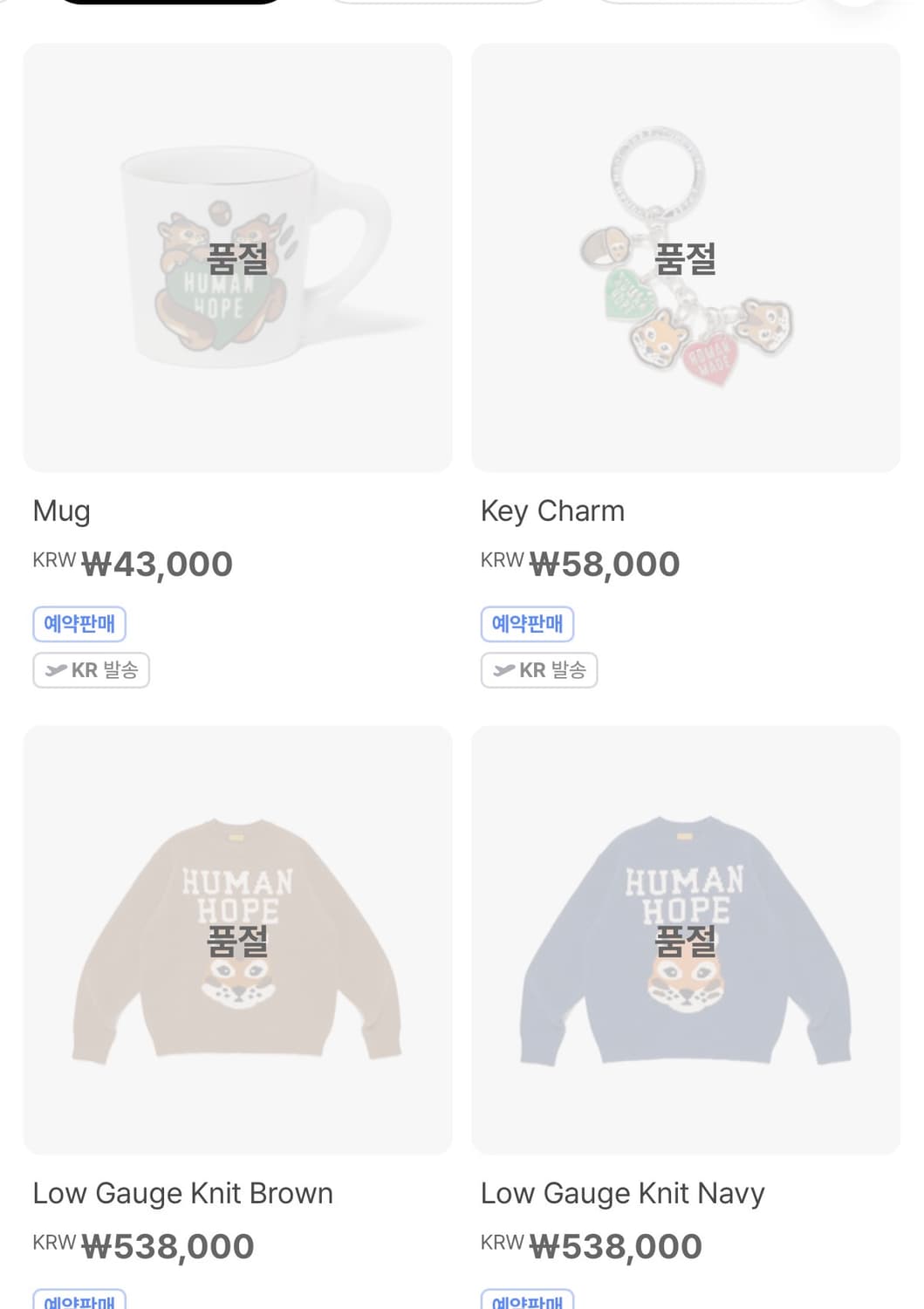
Task: Click the 예약판매 badge under the Key Charm
Action: click(527, 623)
